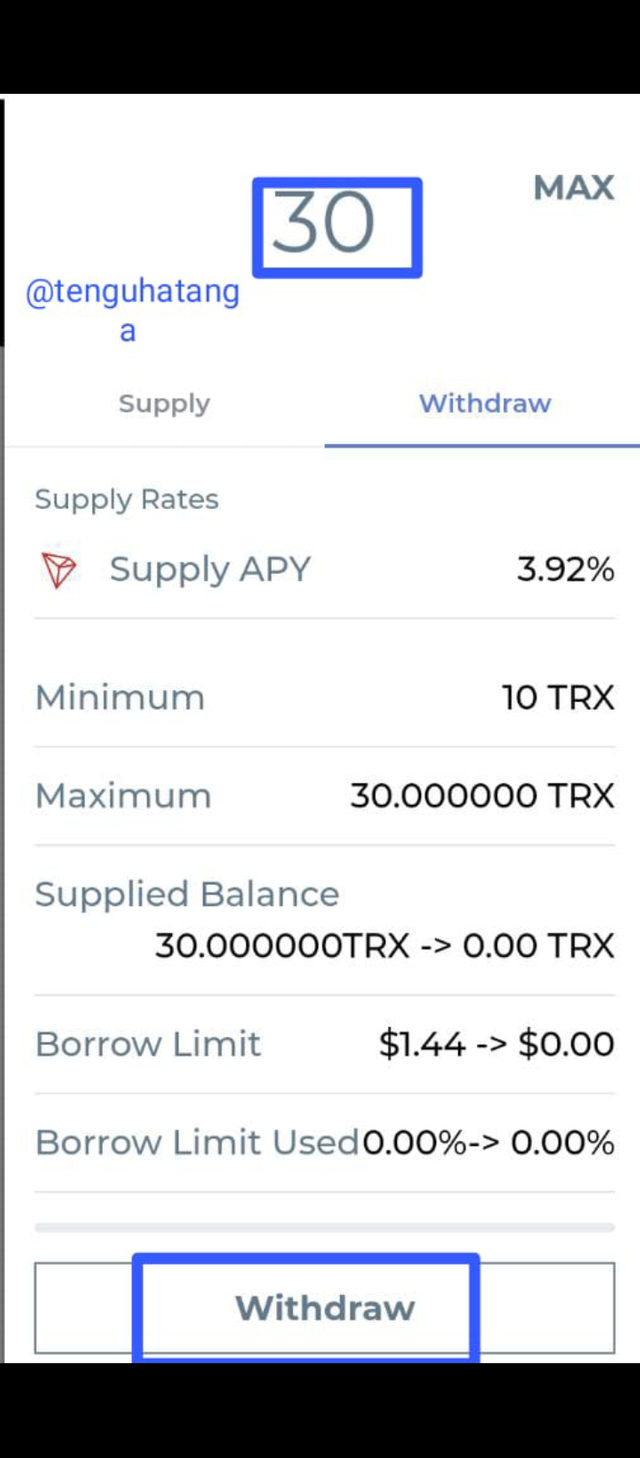This screenshot has height=1458, width=640.
Task: Edit the amount field showing 30
Action: (324, 224)
